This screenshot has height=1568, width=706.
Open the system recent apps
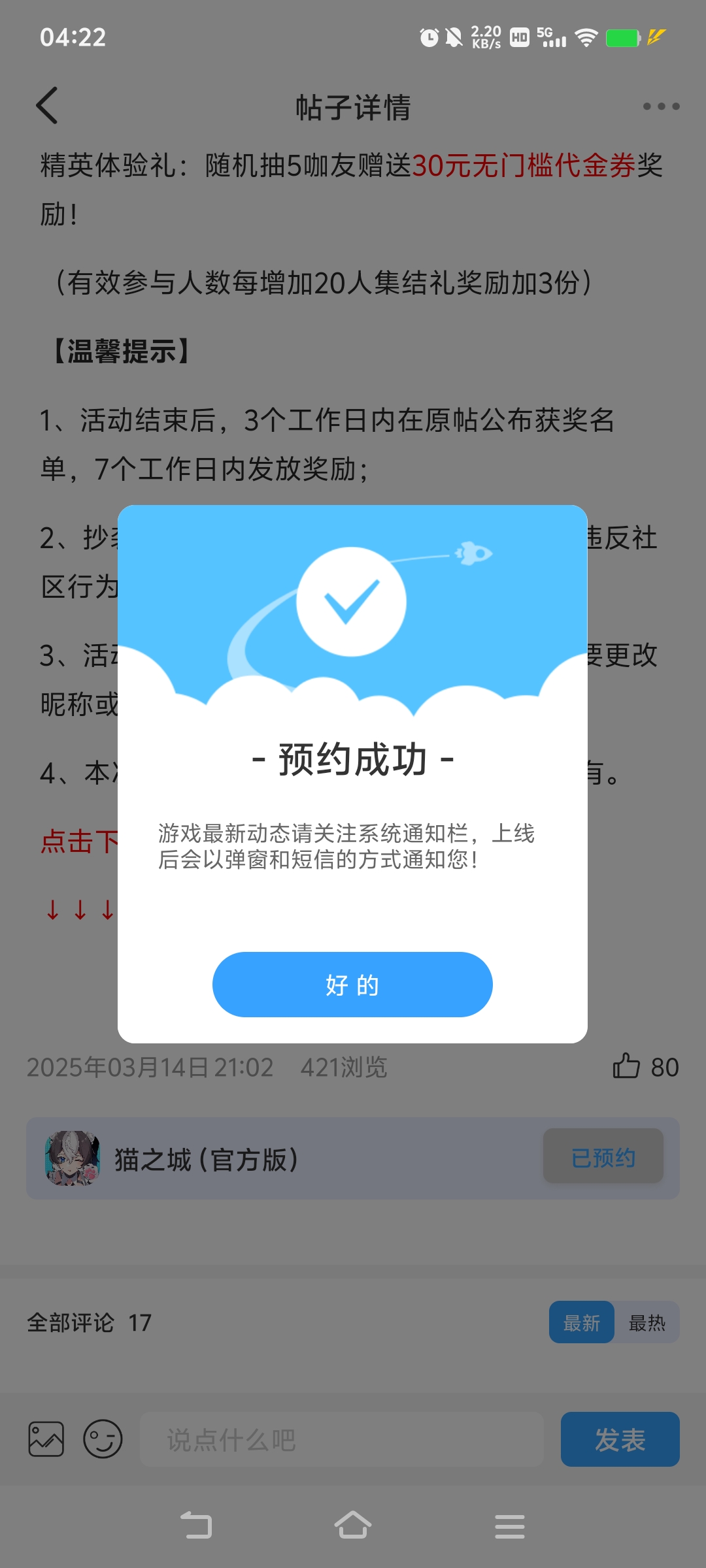click(509, 1526)
